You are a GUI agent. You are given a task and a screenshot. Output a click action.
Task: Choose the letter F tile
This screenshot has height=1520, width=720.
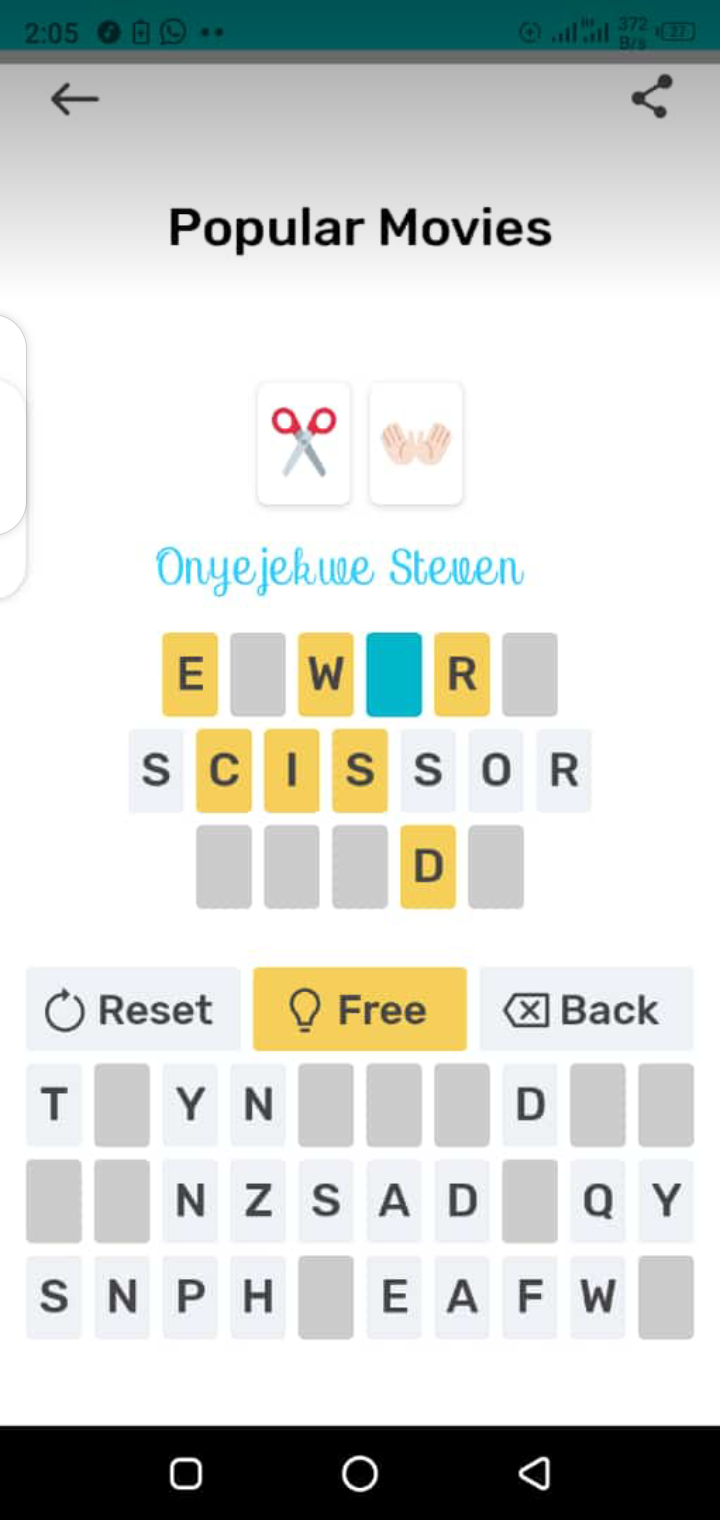coord(530,1297)
